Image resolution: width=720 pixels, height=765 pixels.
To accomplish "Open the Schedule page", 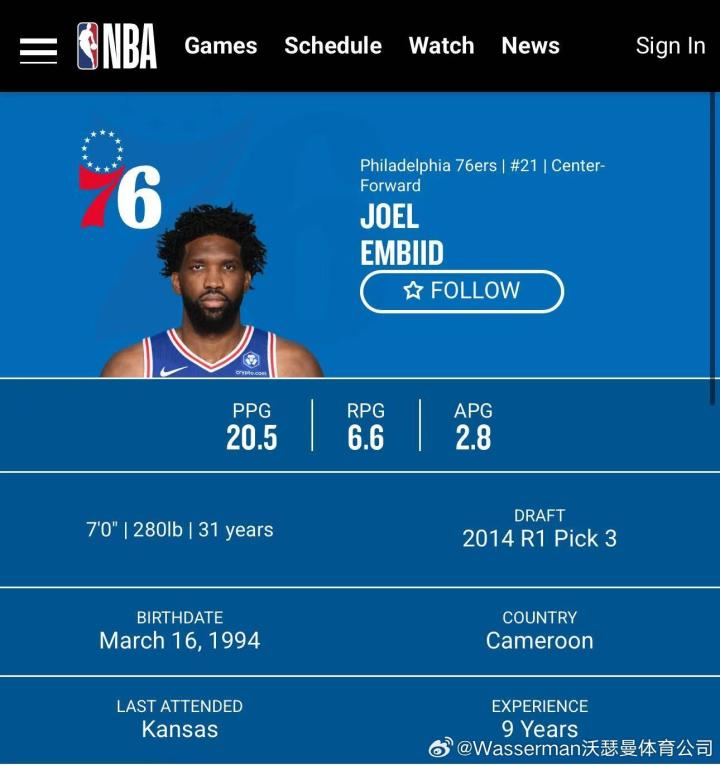I will pos(333,46).
